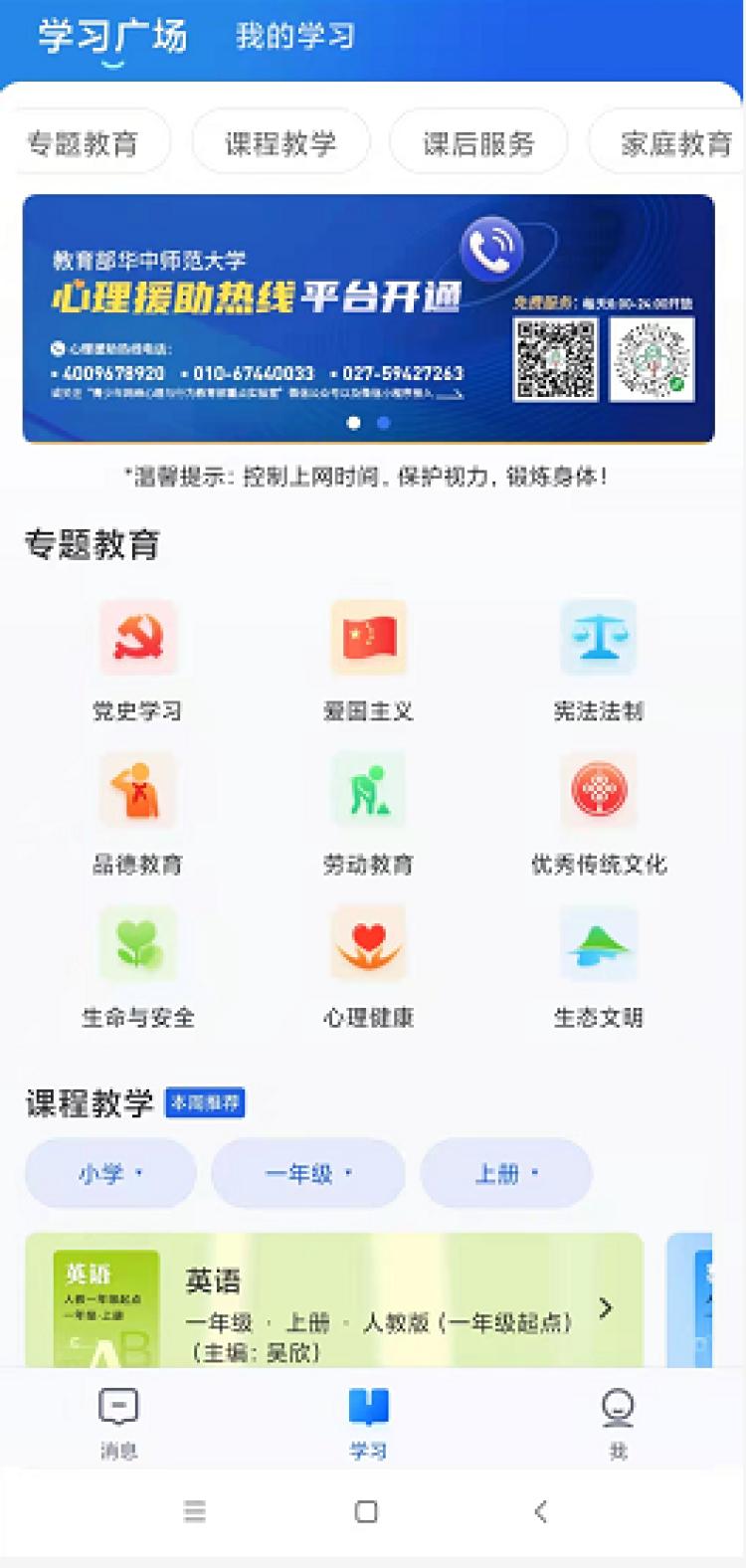Open the 心理援助热线 banner
The height and width of the screenshot is (1568, 746).
tap(368, 318)
